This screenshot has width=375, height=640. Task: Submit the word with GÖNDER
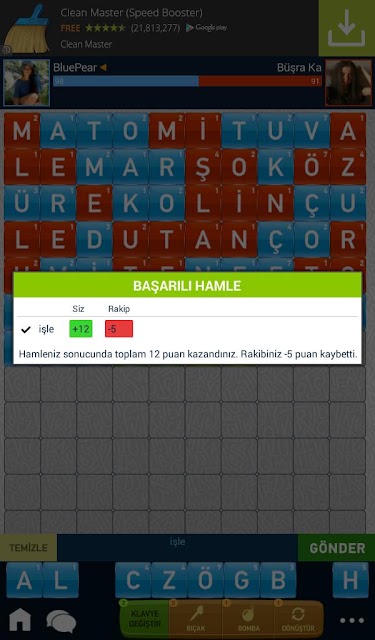[x=337, y=547]
